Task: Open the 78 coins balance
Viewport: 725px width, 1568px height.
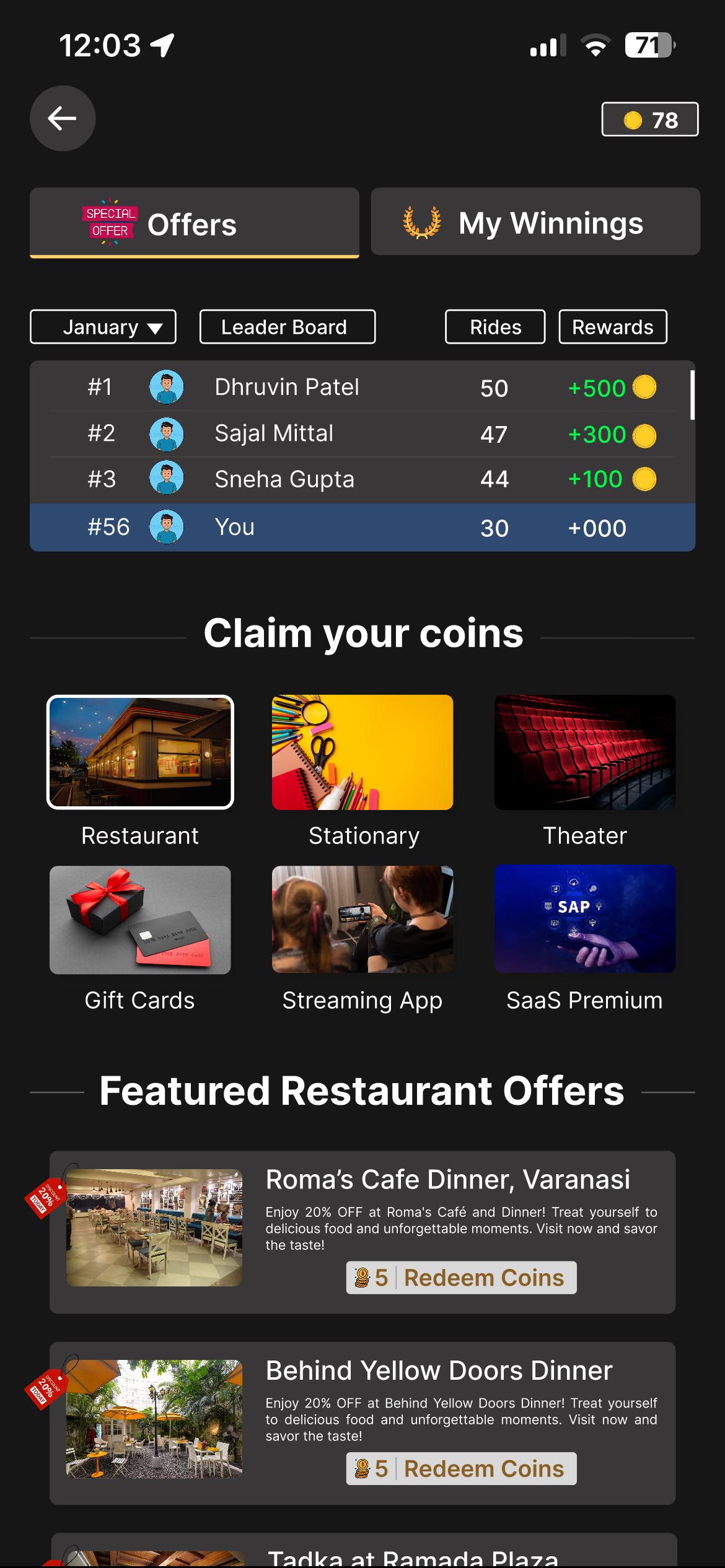Action: [650, 120]
